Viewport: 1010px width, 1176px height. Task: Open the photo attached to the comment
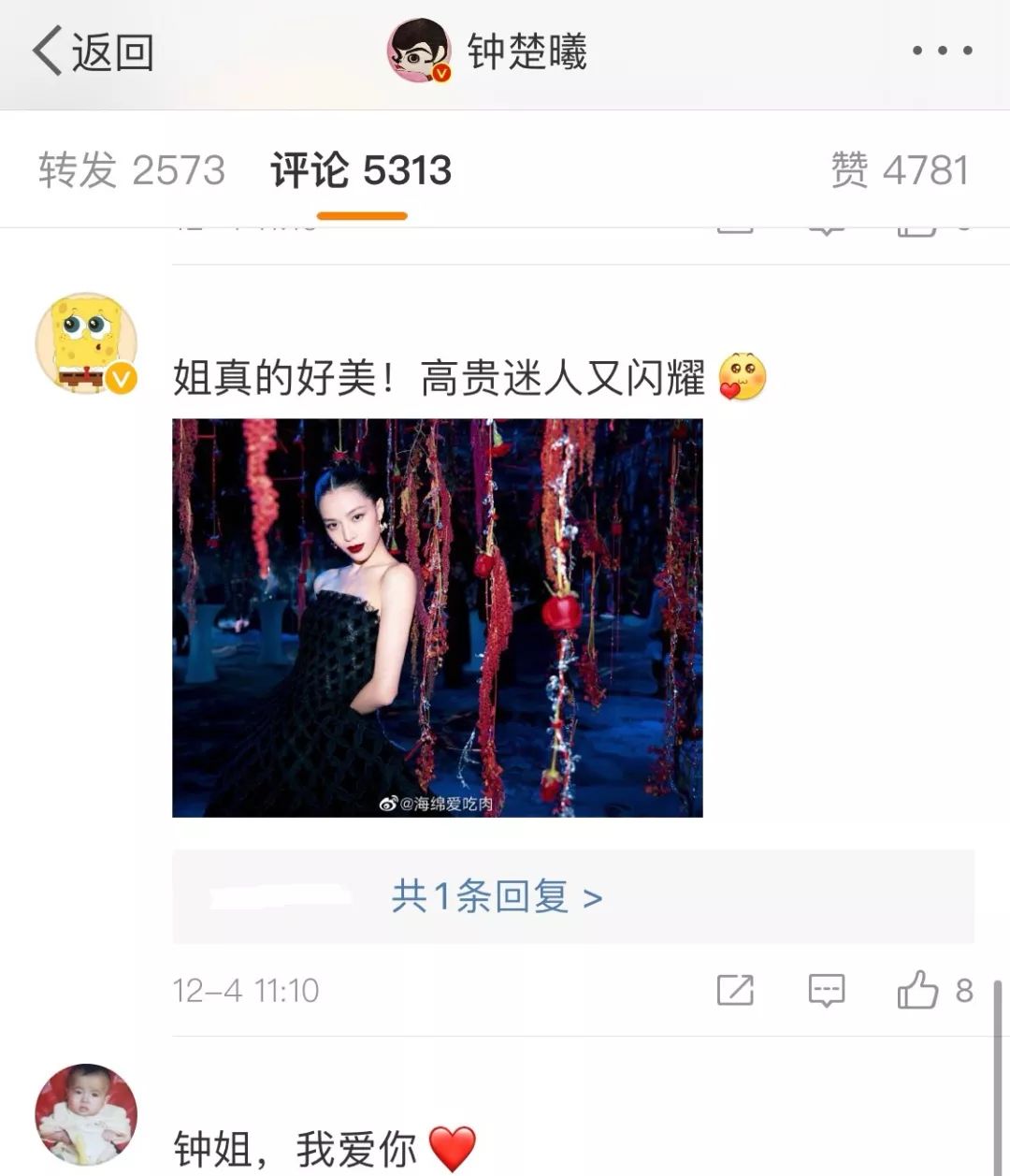click(x=437, y=617)
